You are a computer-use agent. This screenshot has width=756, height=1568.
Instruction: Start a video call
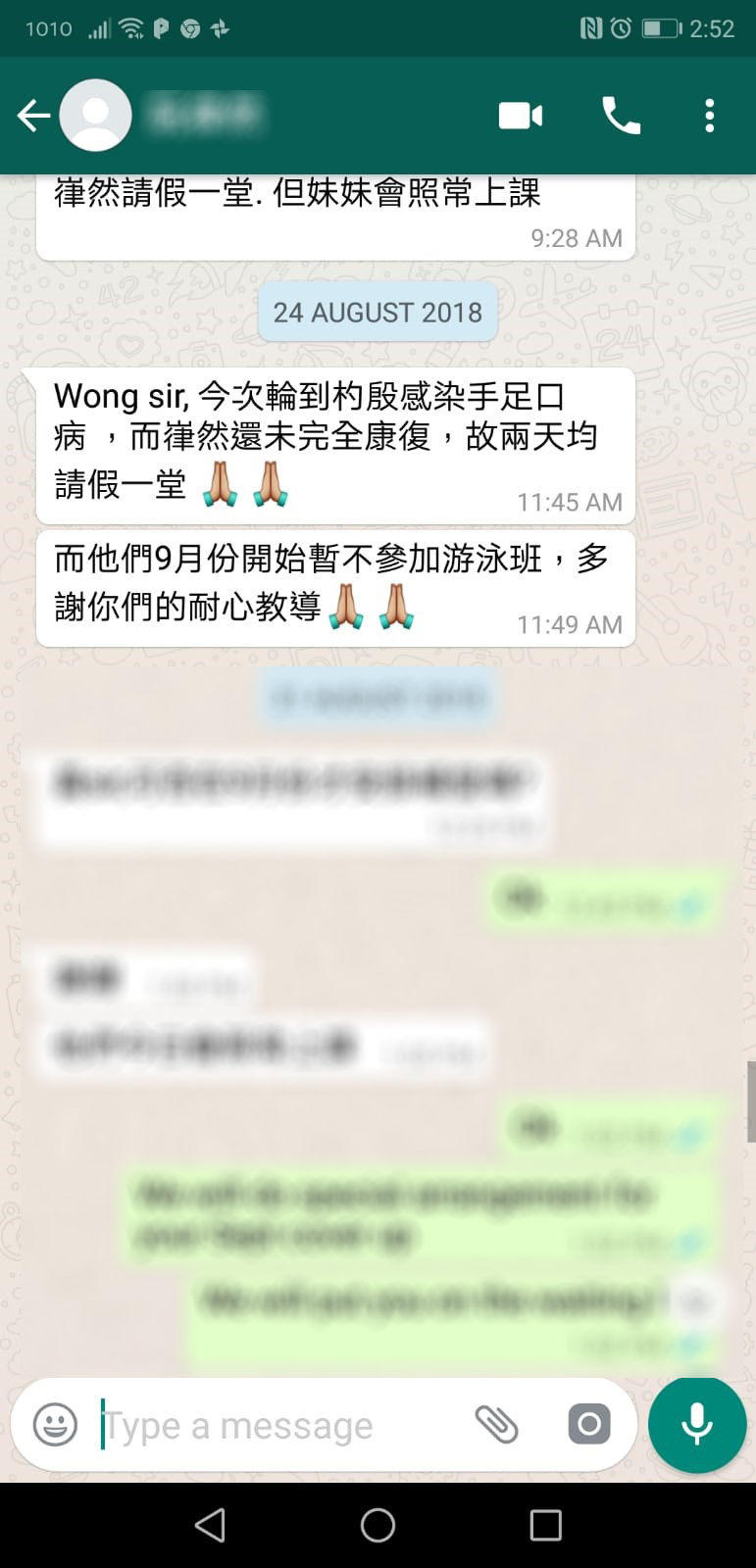pyautogui.click(x=521, y=116)
